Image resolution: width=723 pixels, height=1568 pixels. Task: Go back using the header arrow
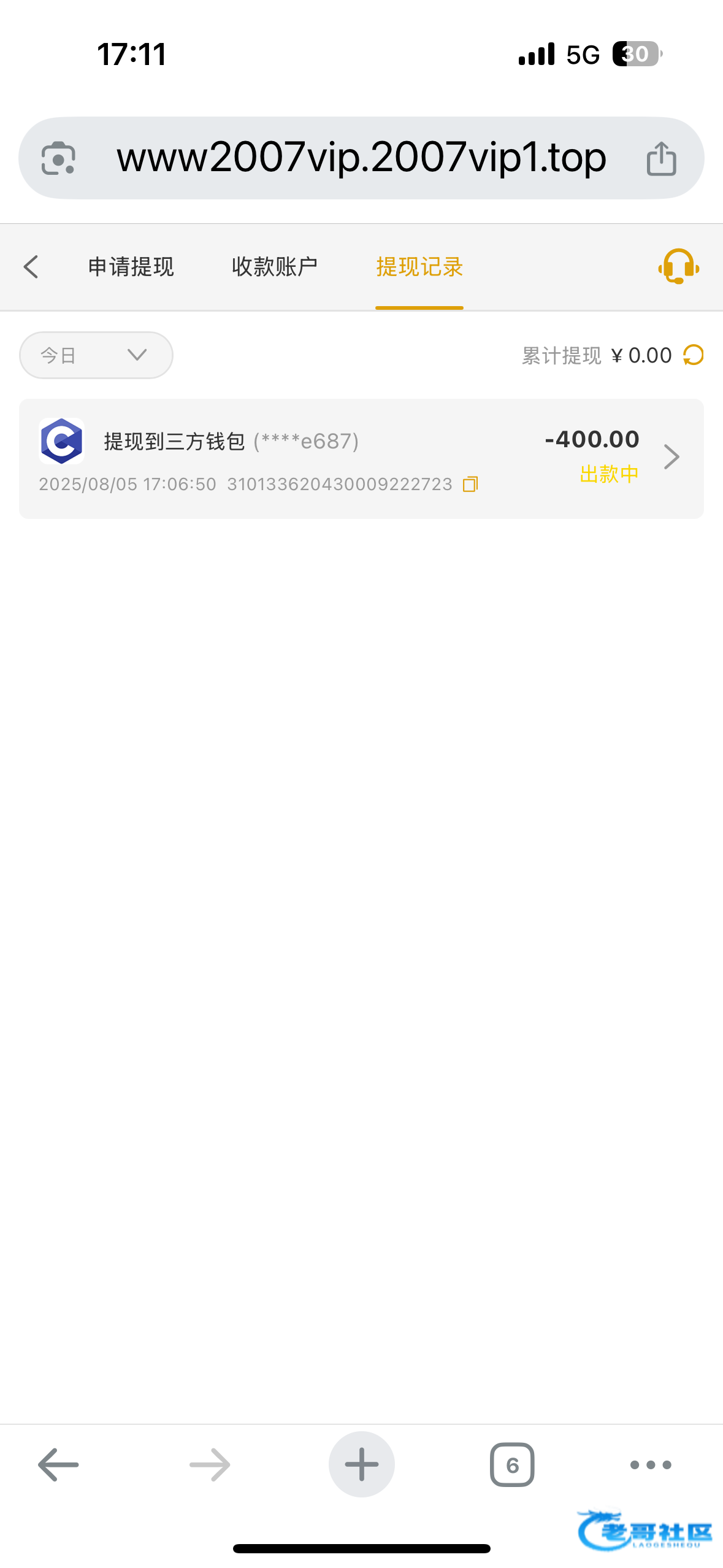[31, 267]
